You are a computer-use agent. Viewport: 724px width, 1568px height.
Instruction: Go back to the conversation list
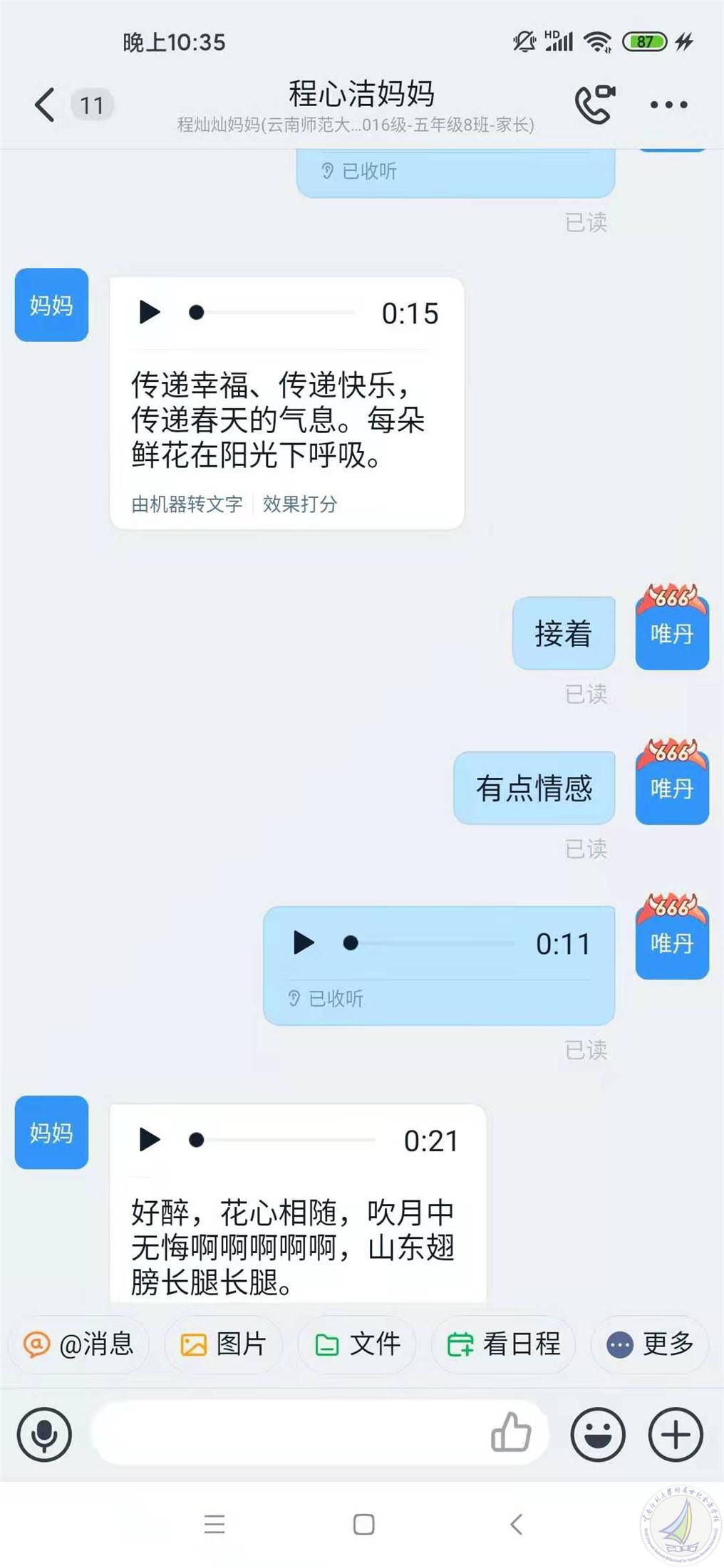44,105
